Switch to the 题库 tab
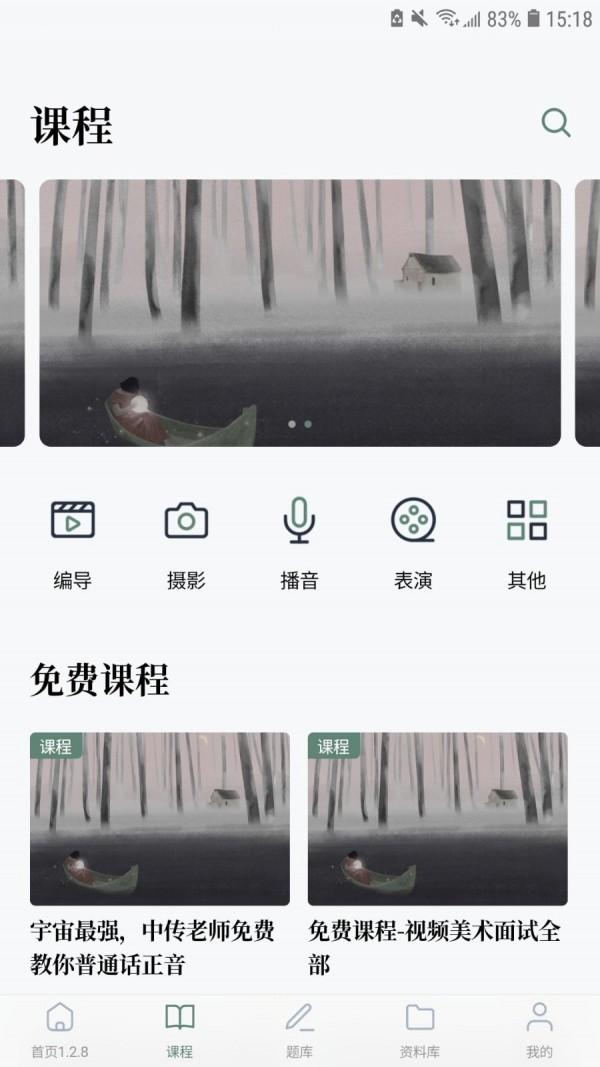This screenshot has height=1067, width=600. 299,1030
